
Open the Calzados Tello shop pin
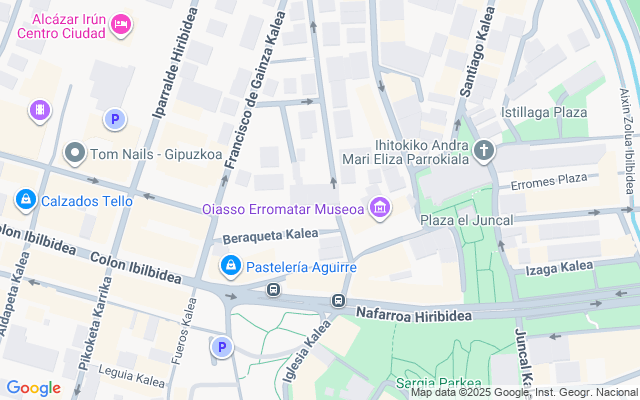(x=26, y=201)
